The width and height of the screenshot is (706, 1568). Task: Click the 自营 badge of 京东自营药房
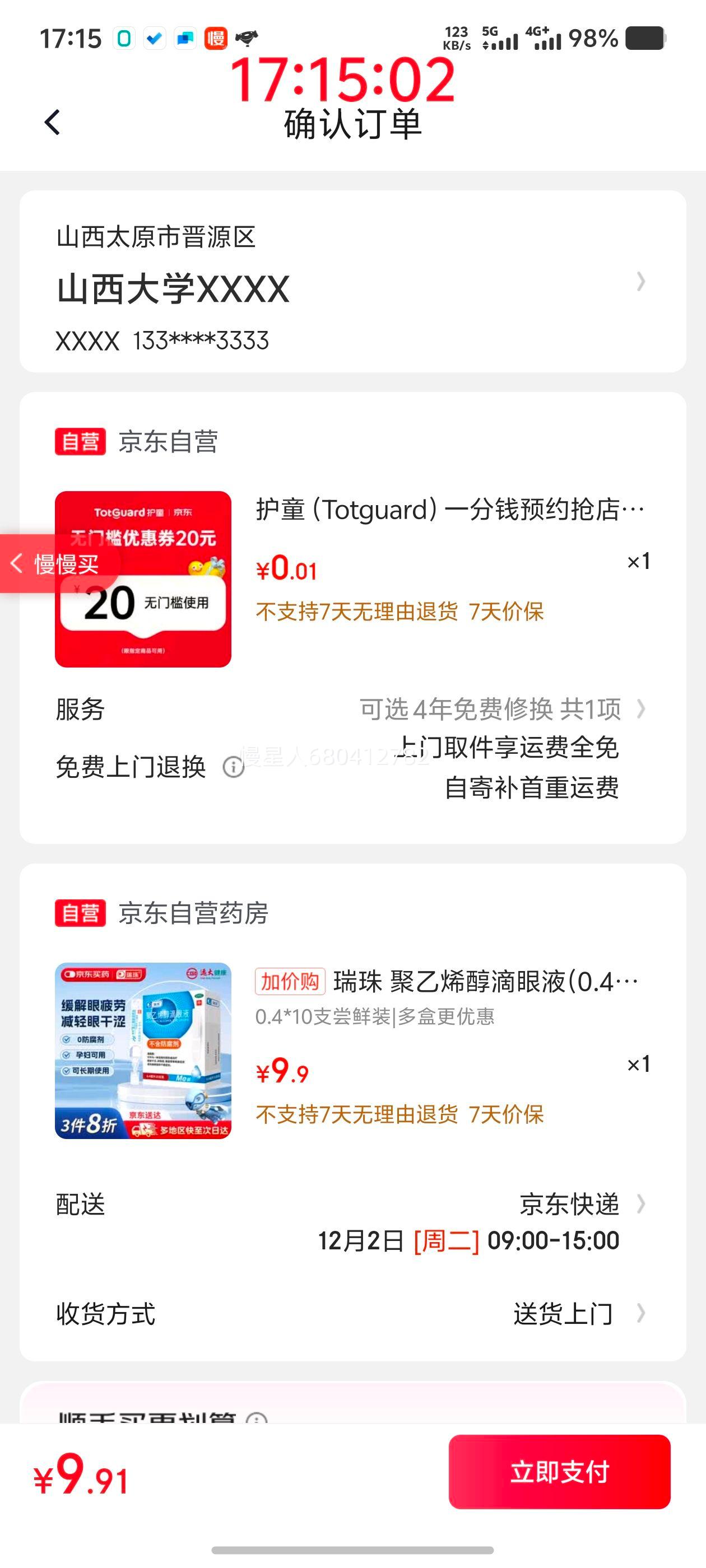click(81, 912)
